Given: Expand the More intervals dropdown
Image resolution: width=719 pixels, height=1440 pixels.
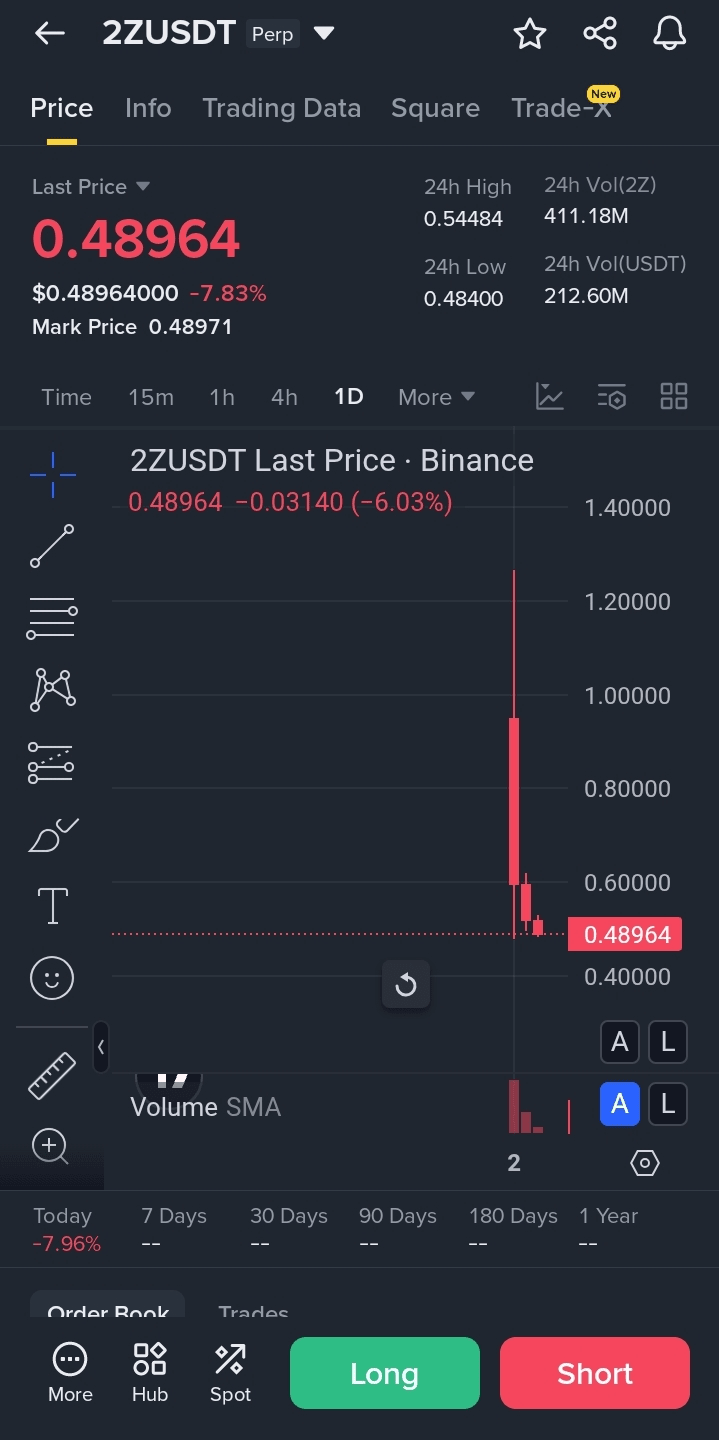Looking at the screenshot, I should (x=436, y=397).
